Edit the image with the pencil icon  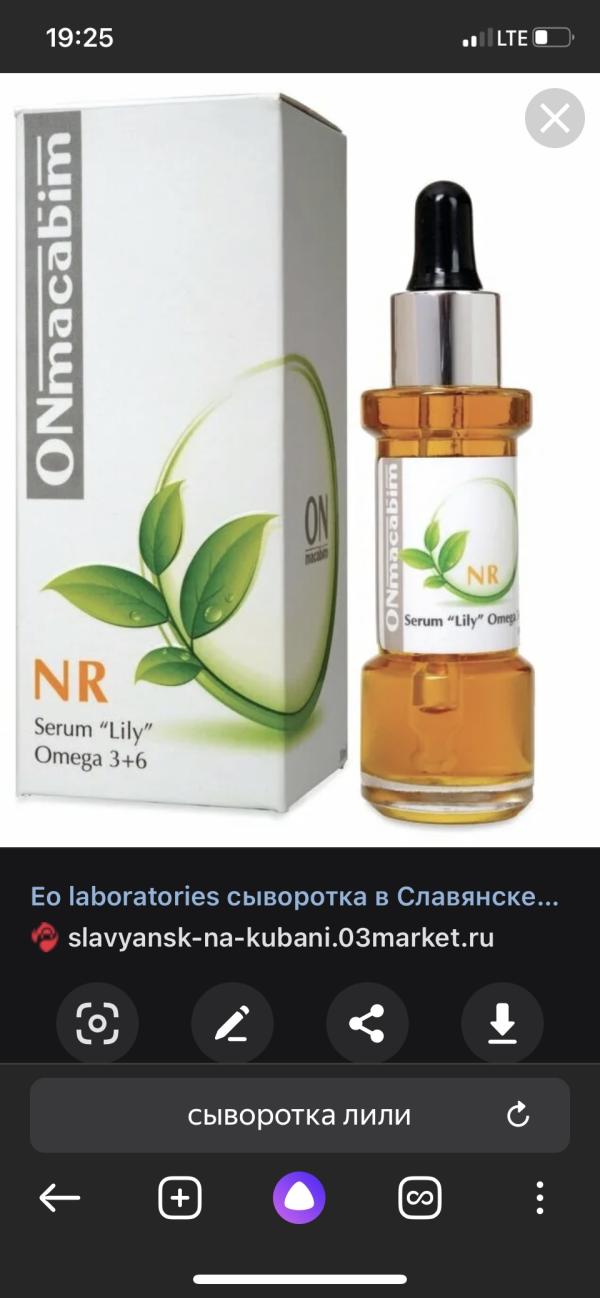[232, 1023]
